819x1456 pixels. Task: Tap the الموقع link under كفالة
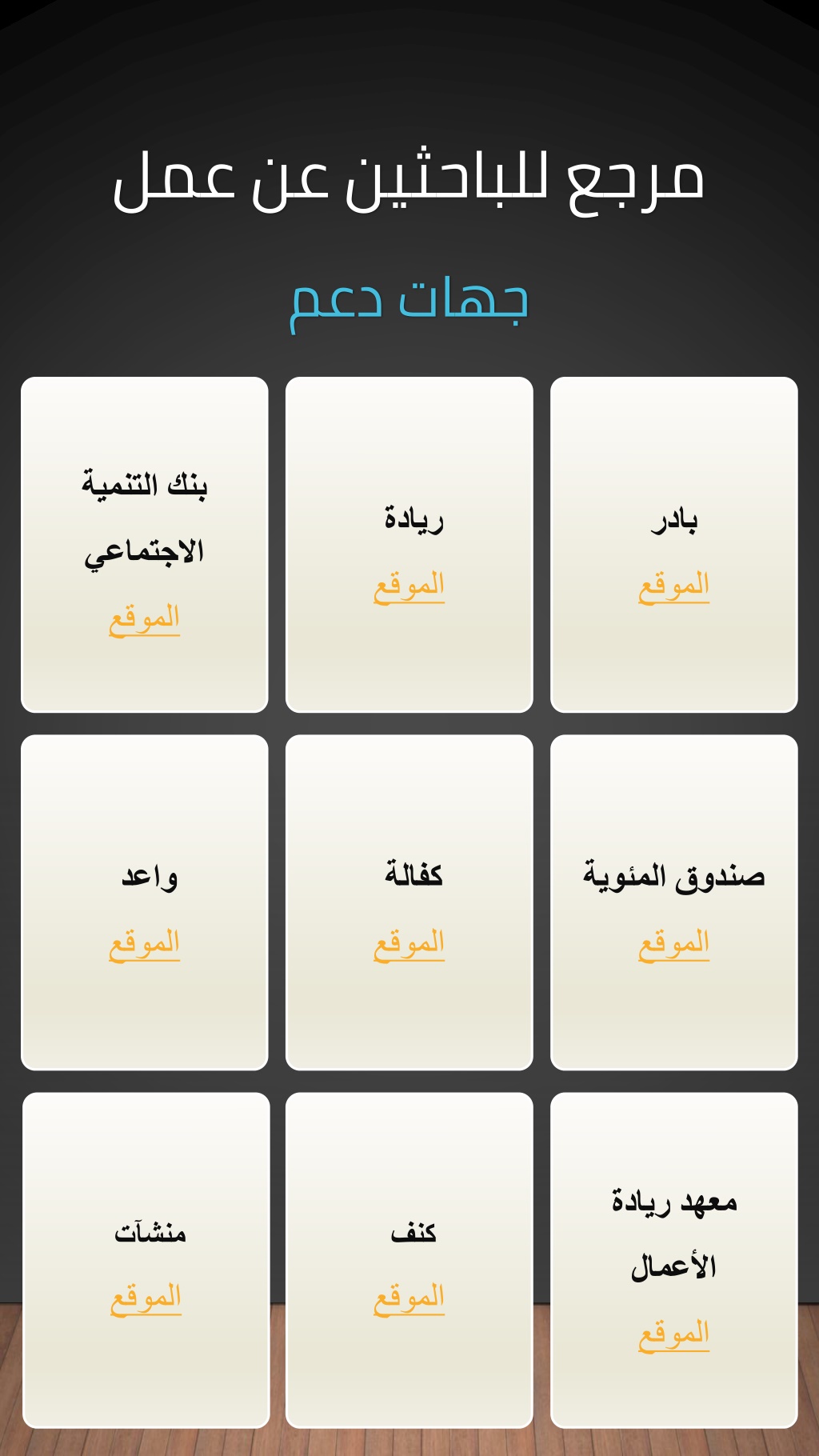click(409, 944)
